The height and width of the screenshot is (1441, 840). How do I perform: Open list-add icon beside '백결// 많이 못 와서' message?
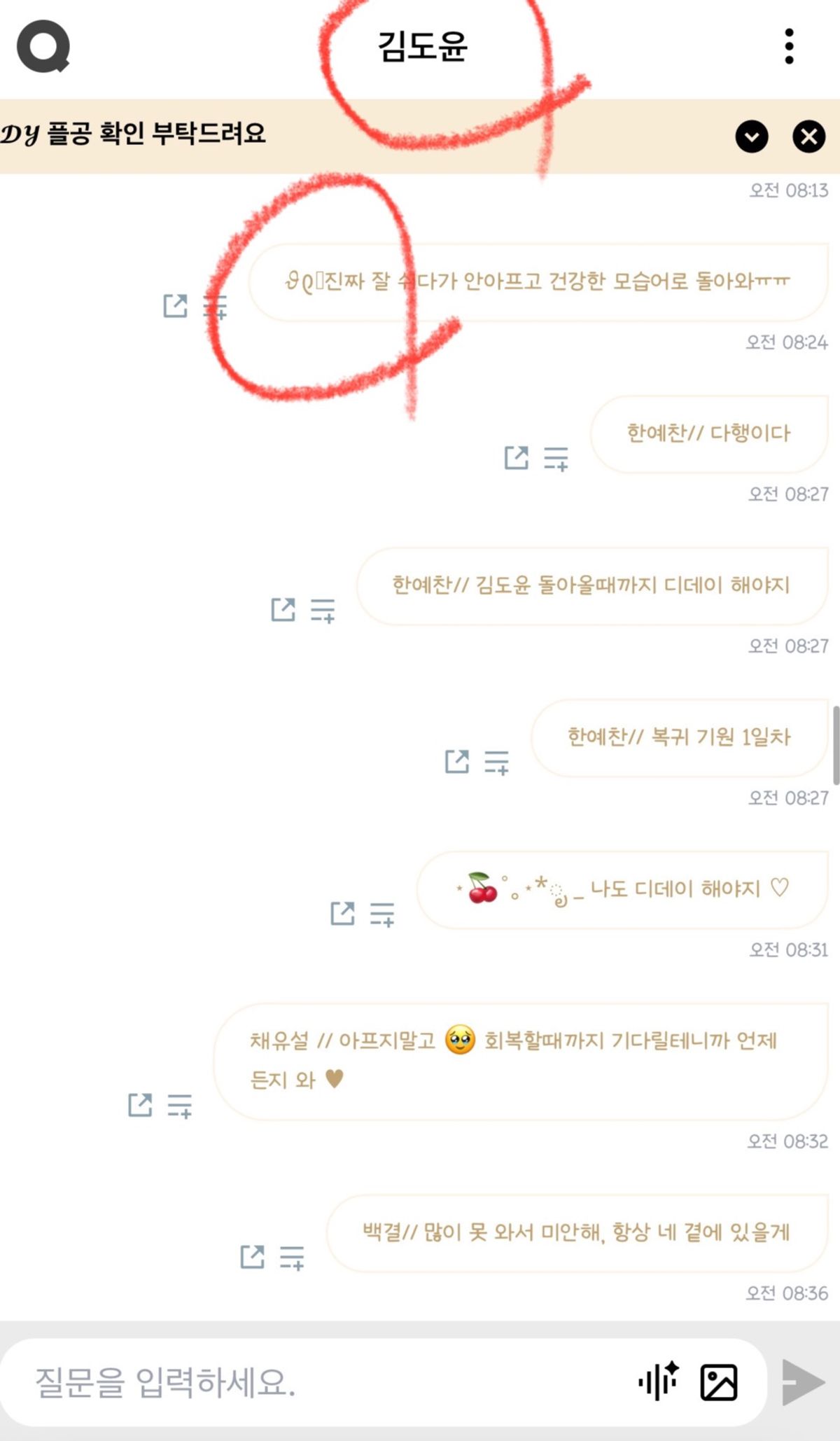coord(292,1258)
